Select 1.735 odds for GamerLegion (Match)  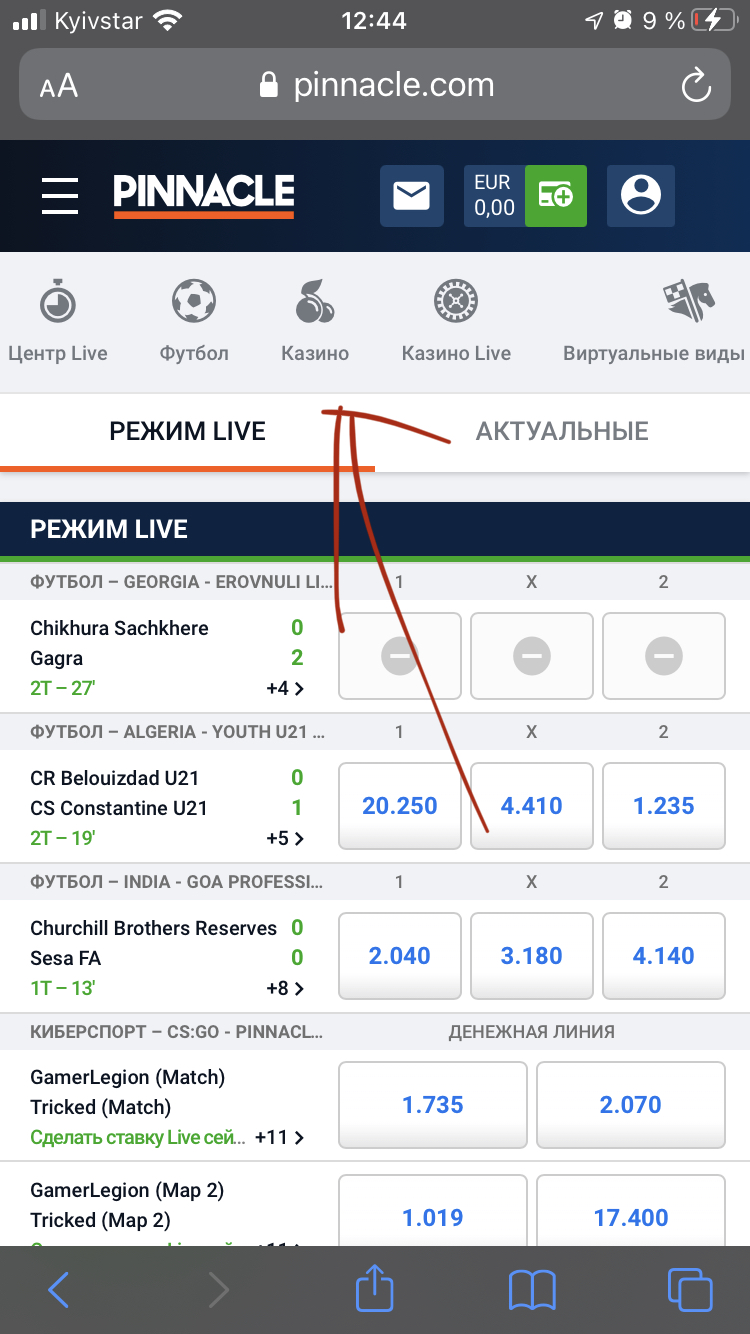pyautogui.click(x=433, y=1105)
